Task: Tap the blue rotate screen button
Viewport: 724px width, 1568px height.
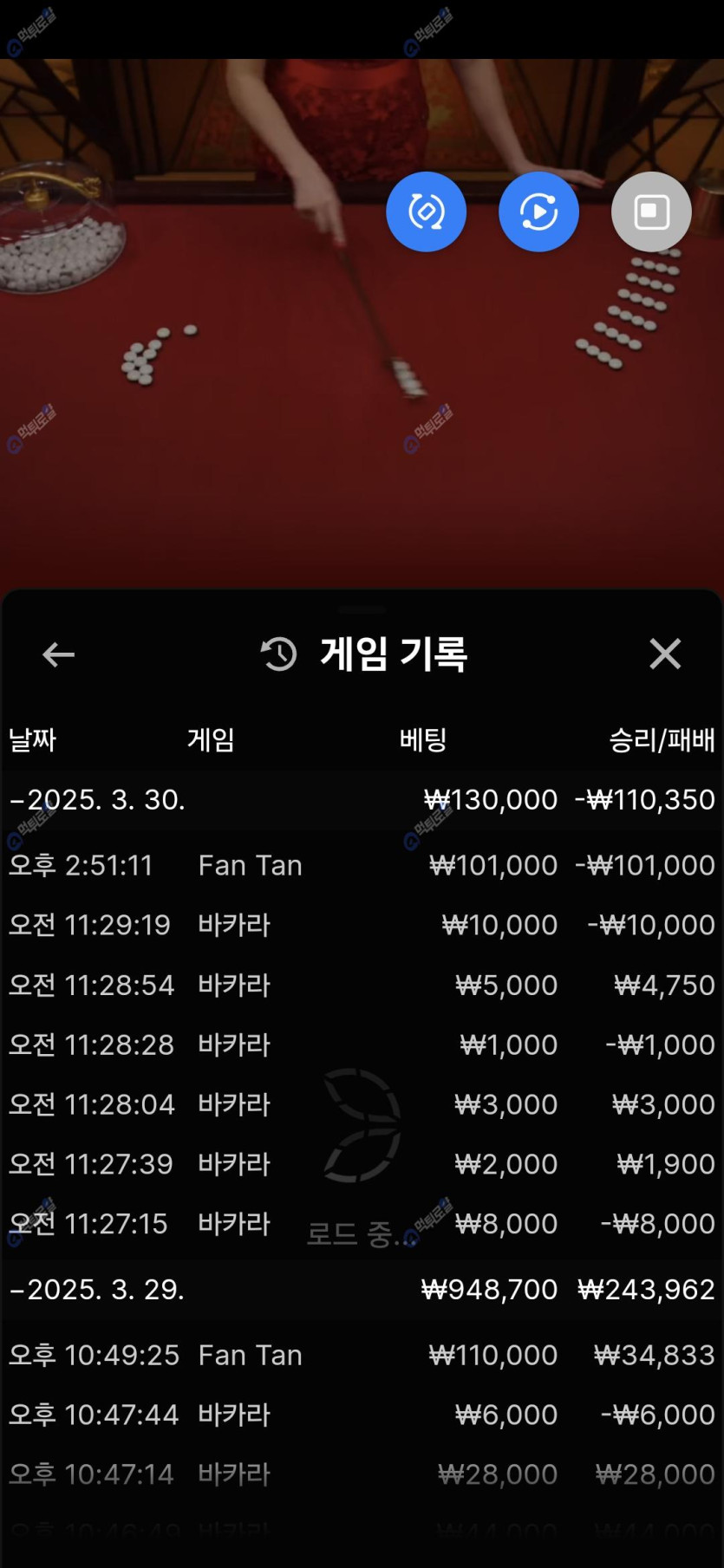Action: pyautogui.click(x=426, y=212)
